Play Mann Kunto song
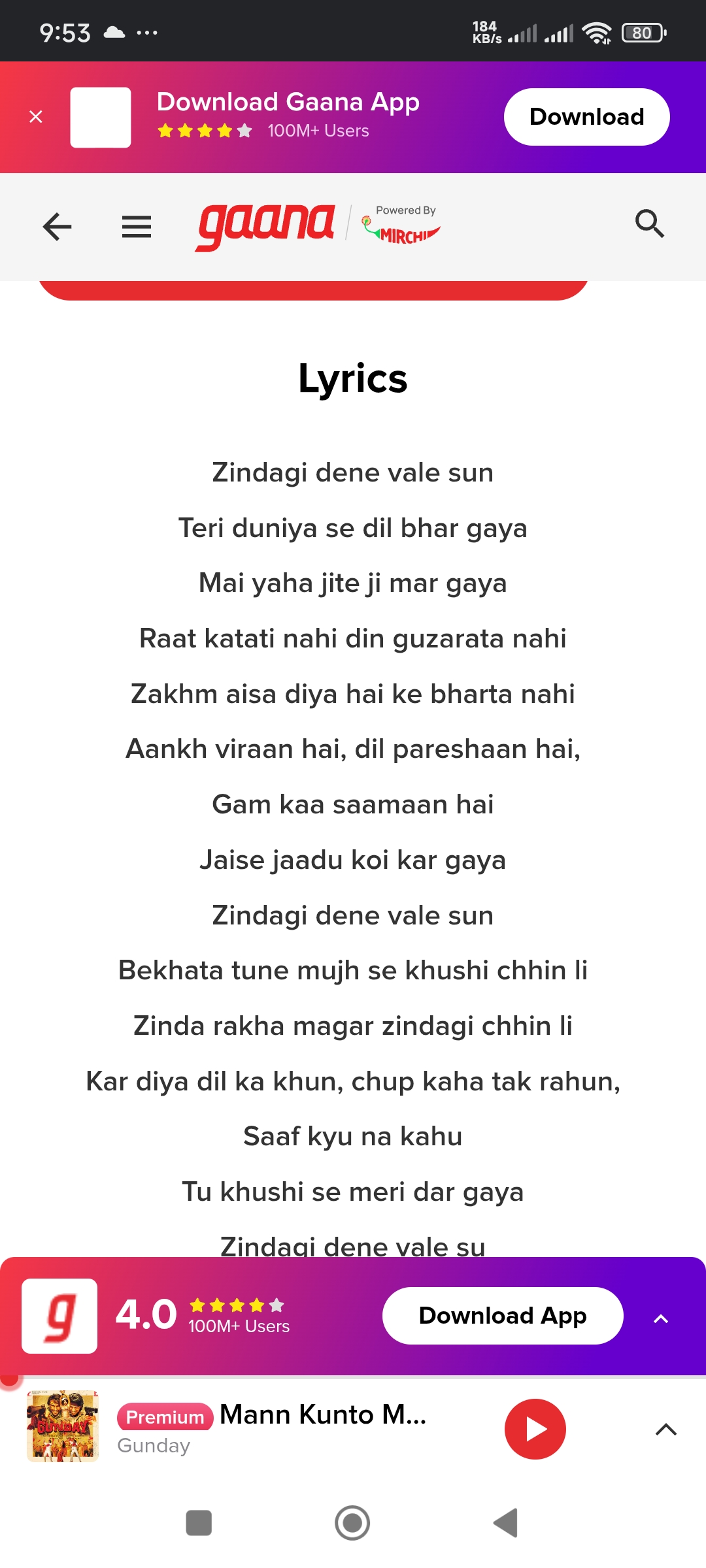This screenshot has height=1568, width=706. coord(535,1429)
